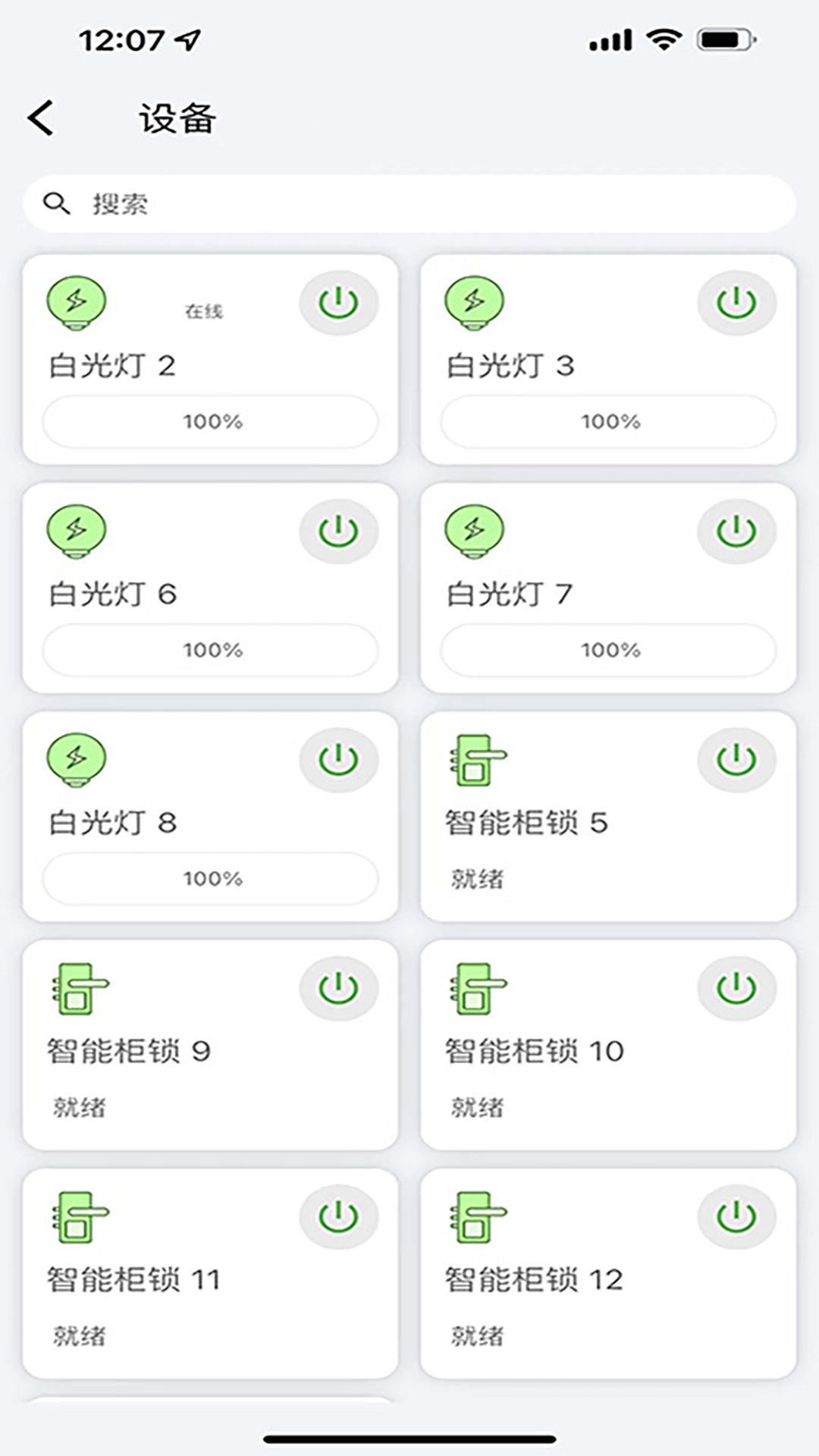819x1456 pixels.
Task: Toggle power for 智能柜锁 5
Action: [x=736, y=760]
